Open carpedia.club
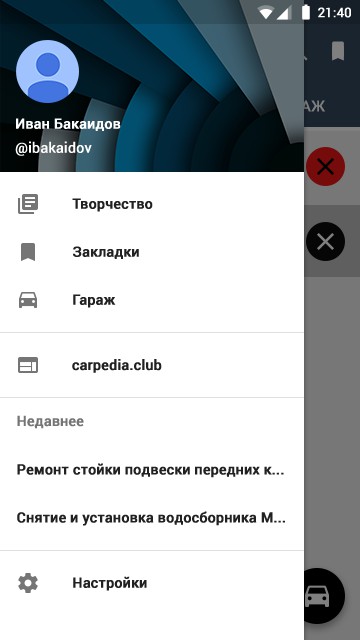Viewport: 360px width, 640px height. (x=152, y=365)
